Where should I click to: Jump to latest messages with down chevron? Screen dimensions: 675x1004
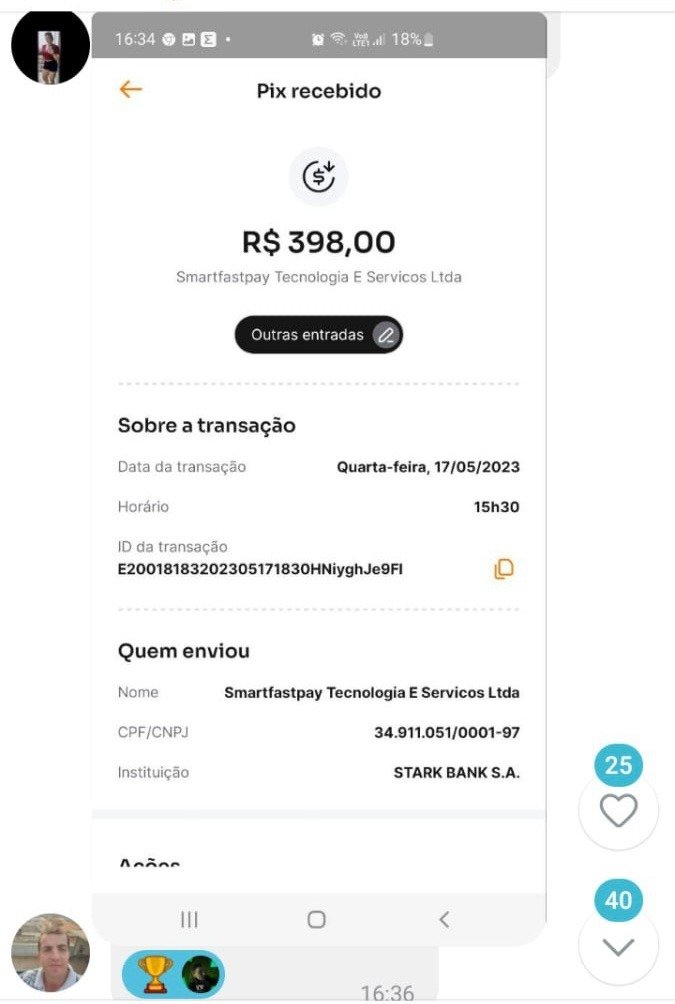coord(618,946)
